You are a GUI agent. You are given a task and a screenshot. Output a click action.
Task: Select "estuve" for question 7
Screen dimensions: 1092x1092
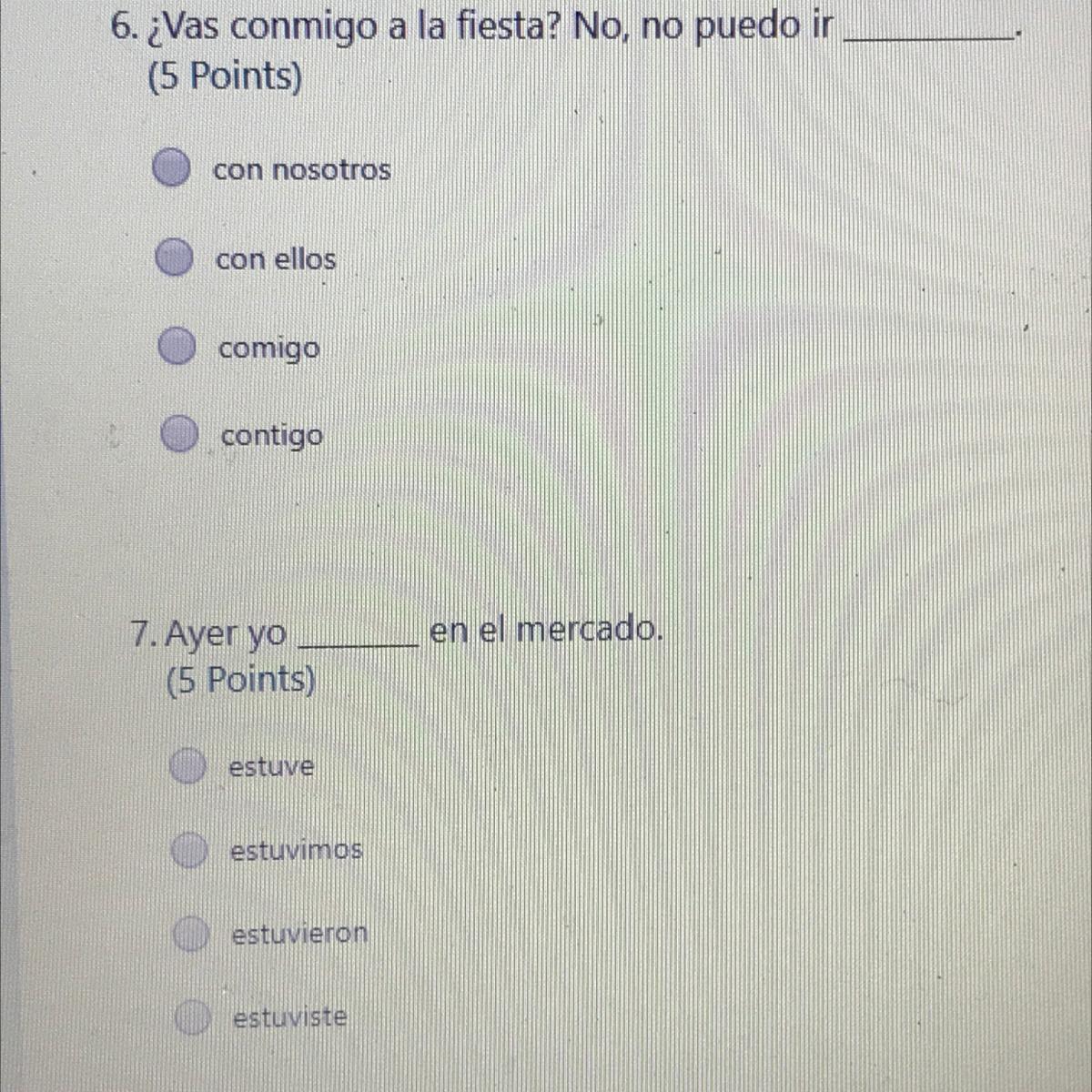pos(187,765)
